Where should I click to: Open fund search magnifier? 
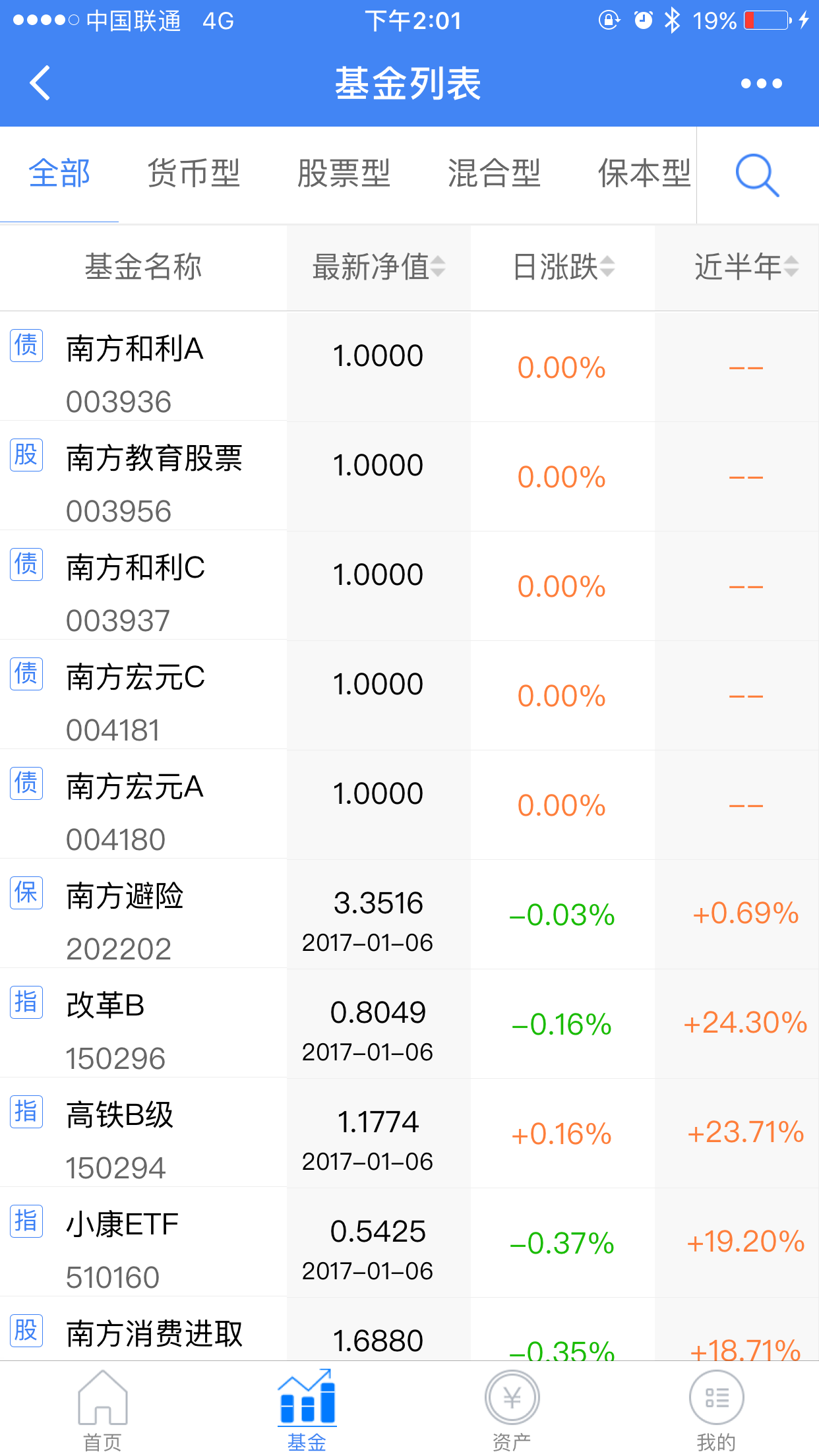pos(757,175)
